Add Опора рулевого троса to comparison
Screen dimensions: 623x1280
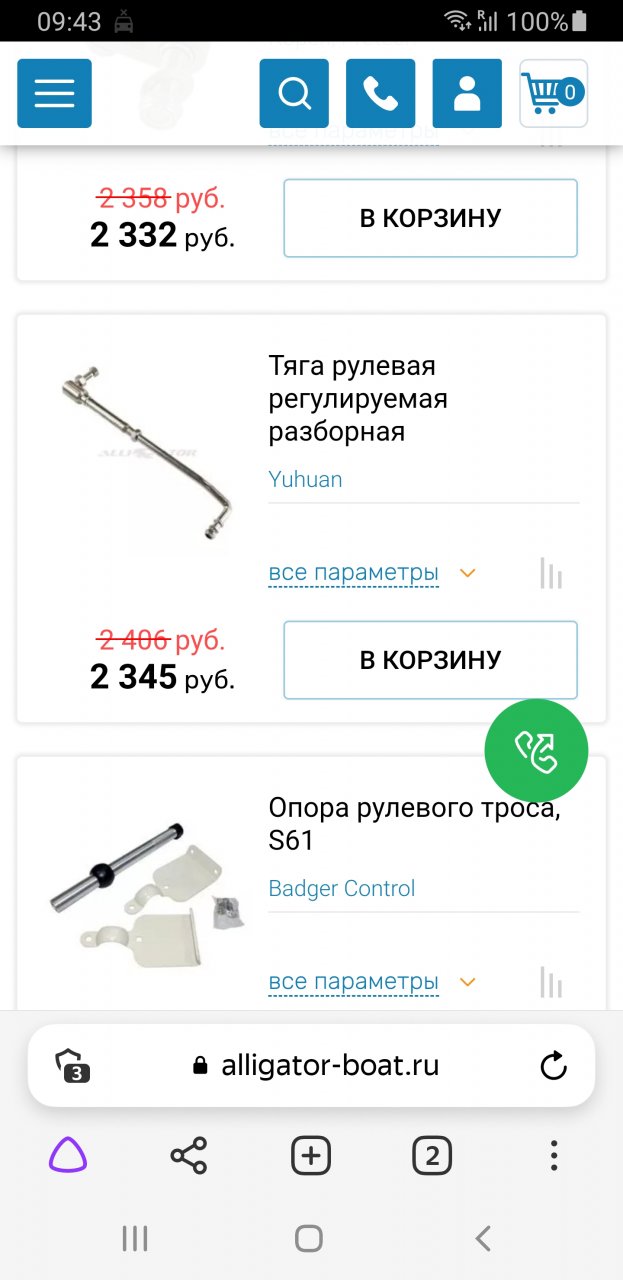tap(550, 981)
